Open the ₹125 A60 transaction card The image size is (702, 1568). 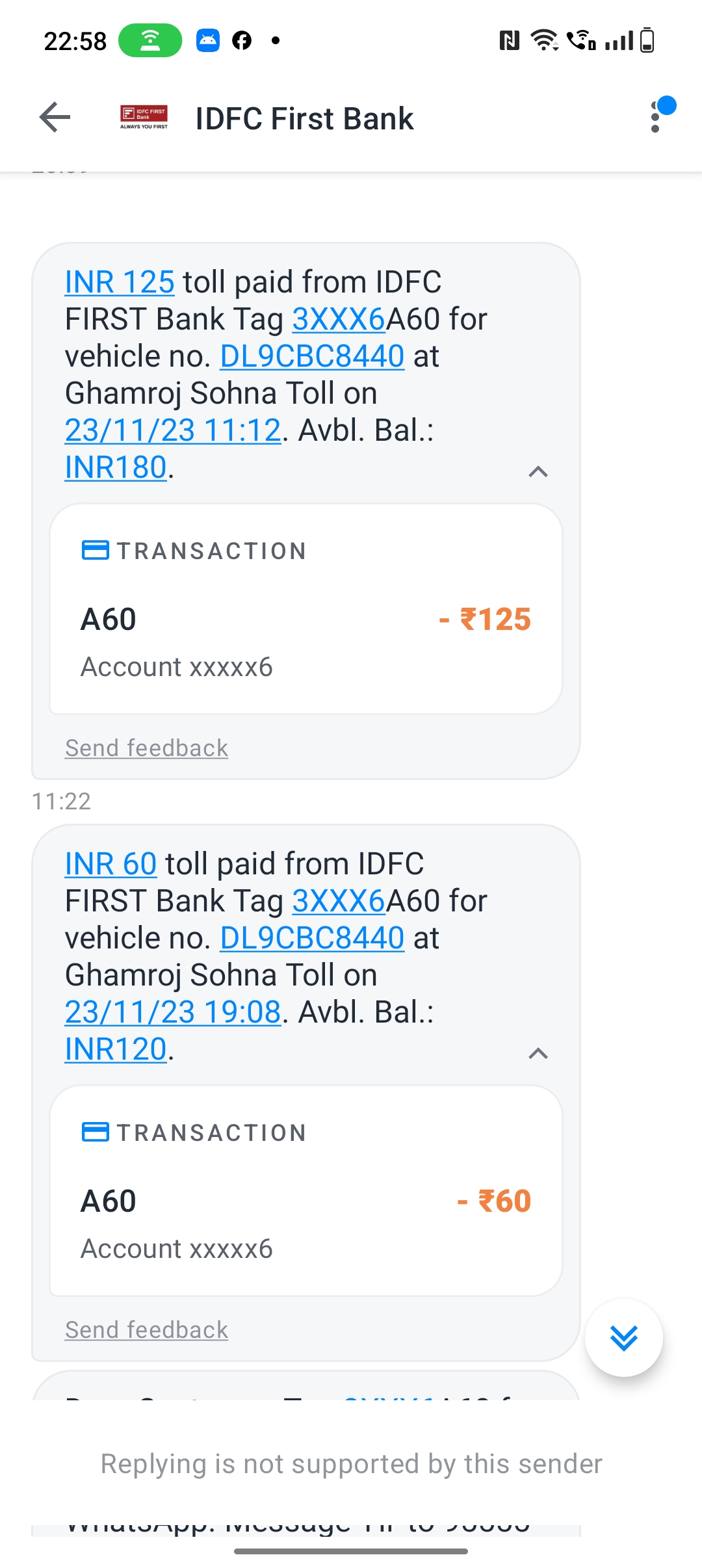click(306, 609)
